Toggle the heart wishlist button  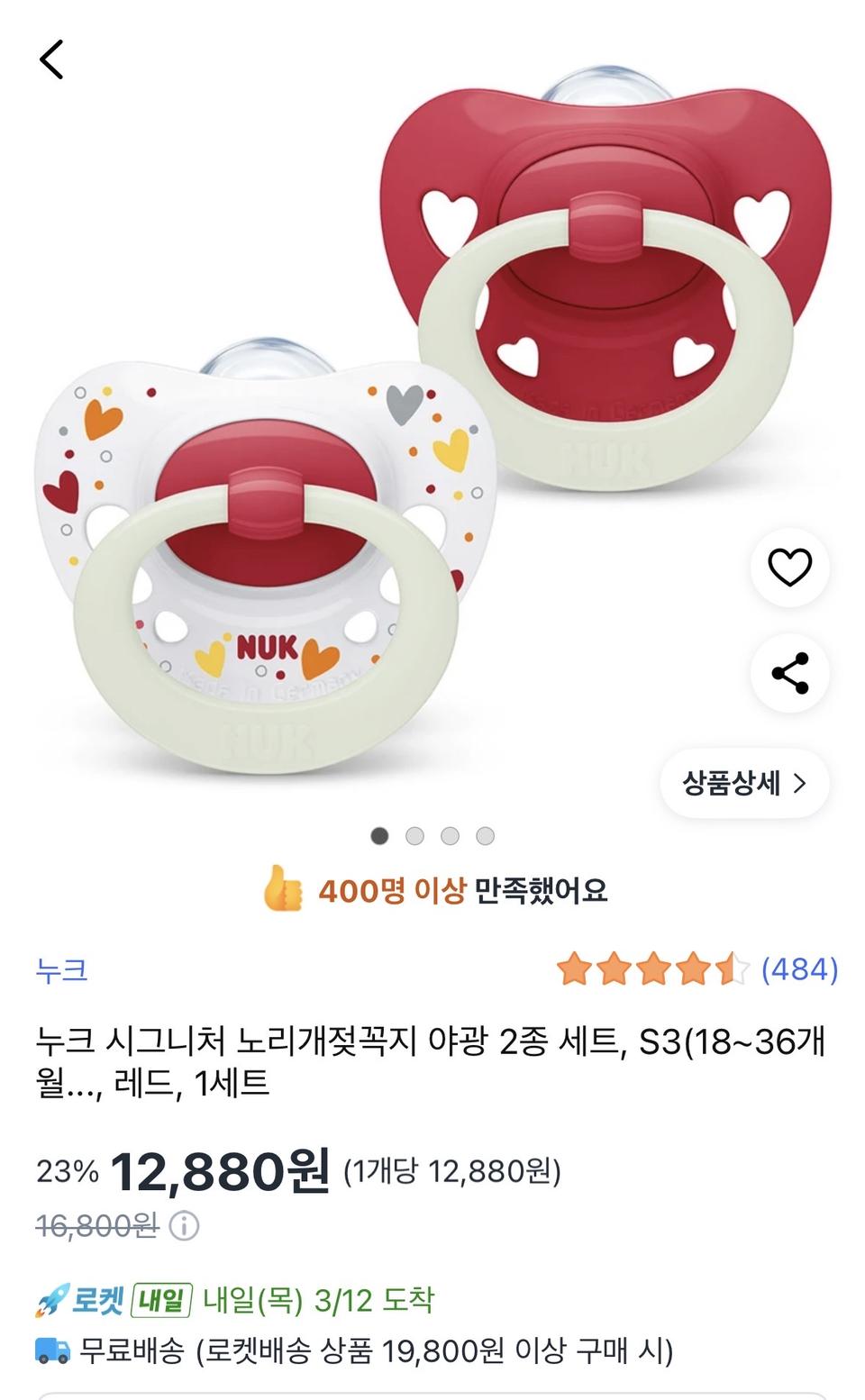click(790, 568)
